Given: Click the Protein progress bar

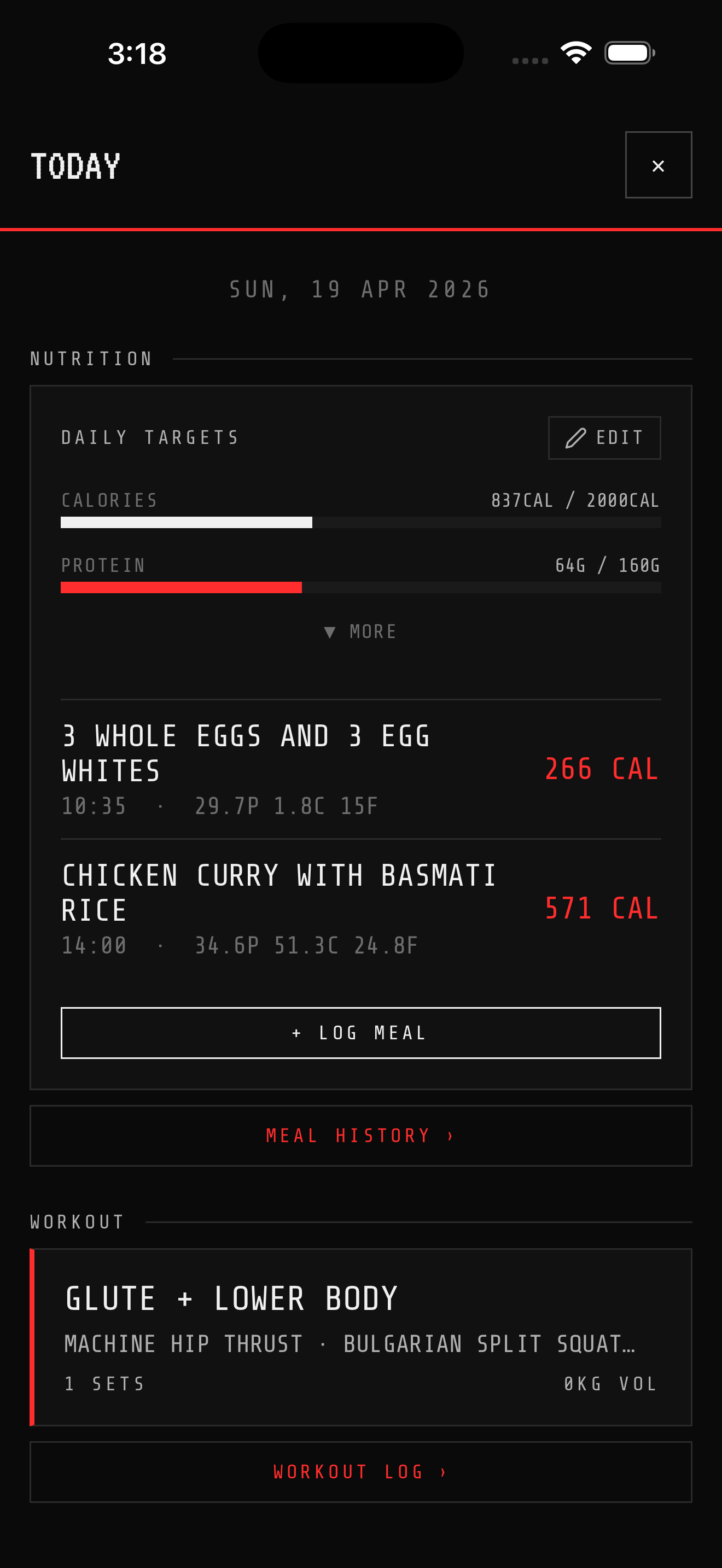Looking at the screenshot, I should point(360,587).
